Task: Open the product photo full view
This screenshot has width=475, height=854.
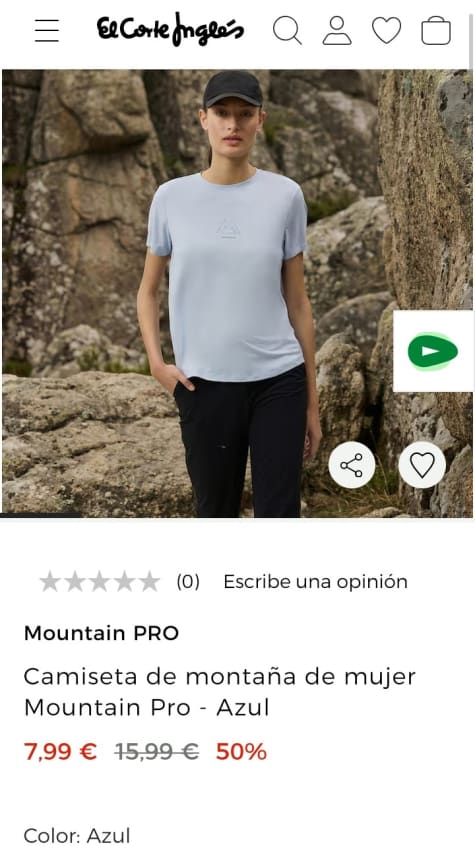Action: point(237,293)
